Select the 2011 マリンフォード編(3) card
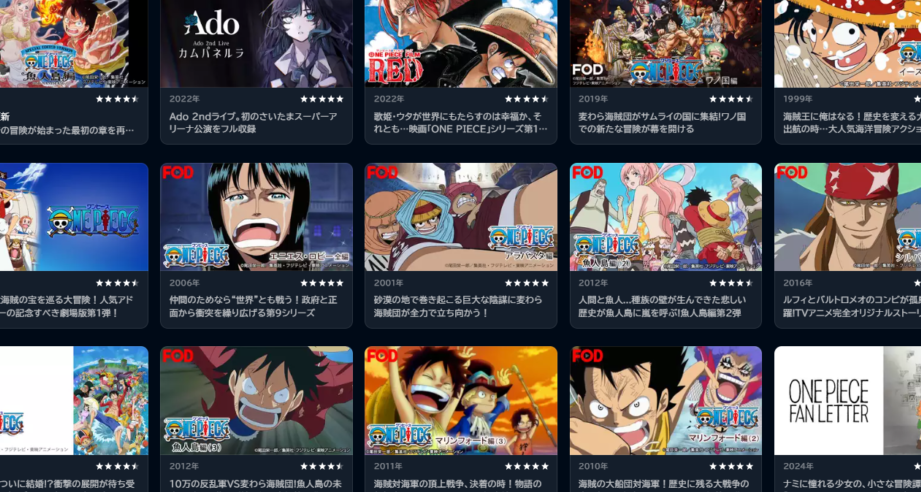 [461, 400]
